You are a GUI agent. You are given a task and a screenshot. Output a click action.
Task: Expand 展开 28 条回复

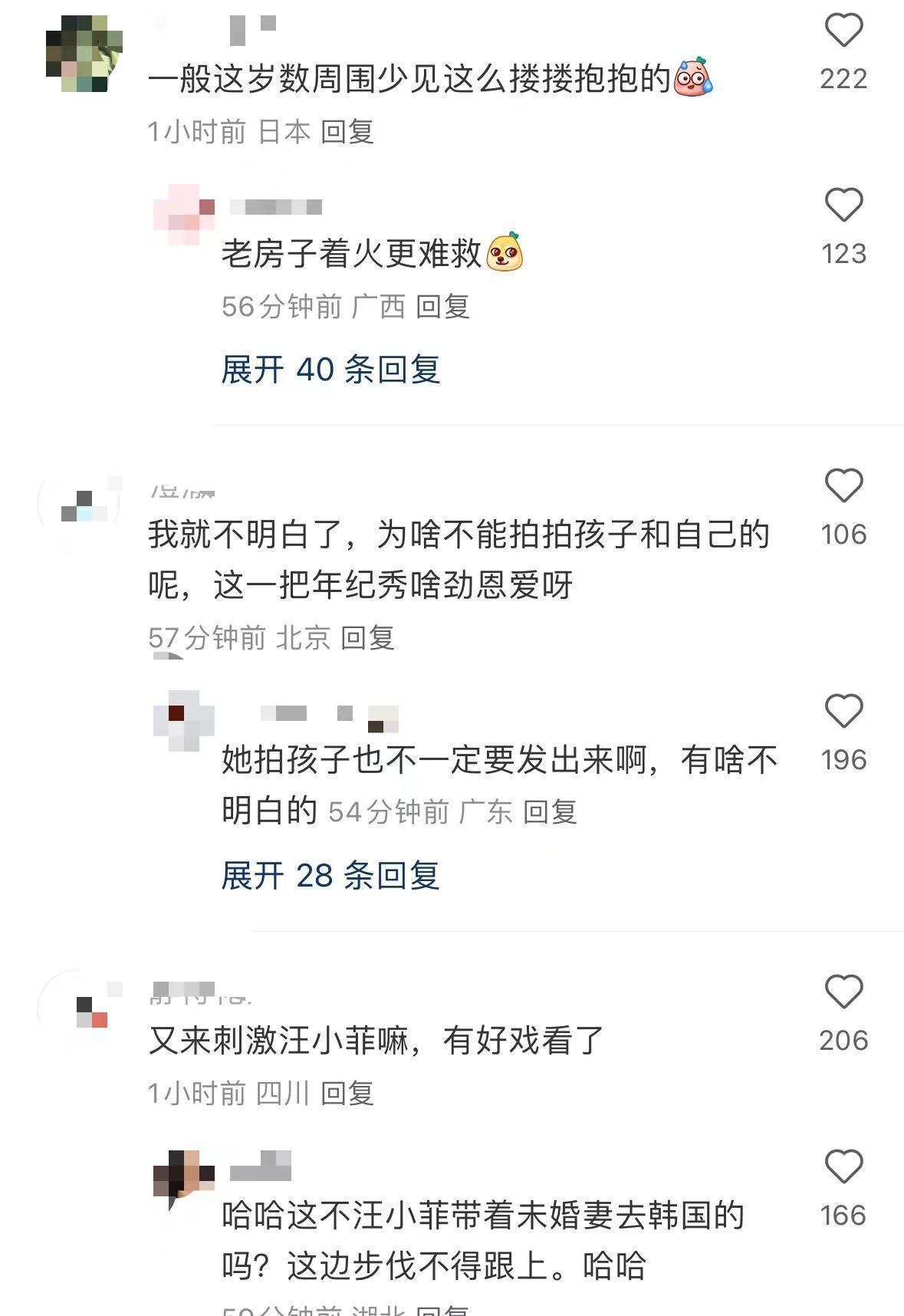(x=330, y=876)
